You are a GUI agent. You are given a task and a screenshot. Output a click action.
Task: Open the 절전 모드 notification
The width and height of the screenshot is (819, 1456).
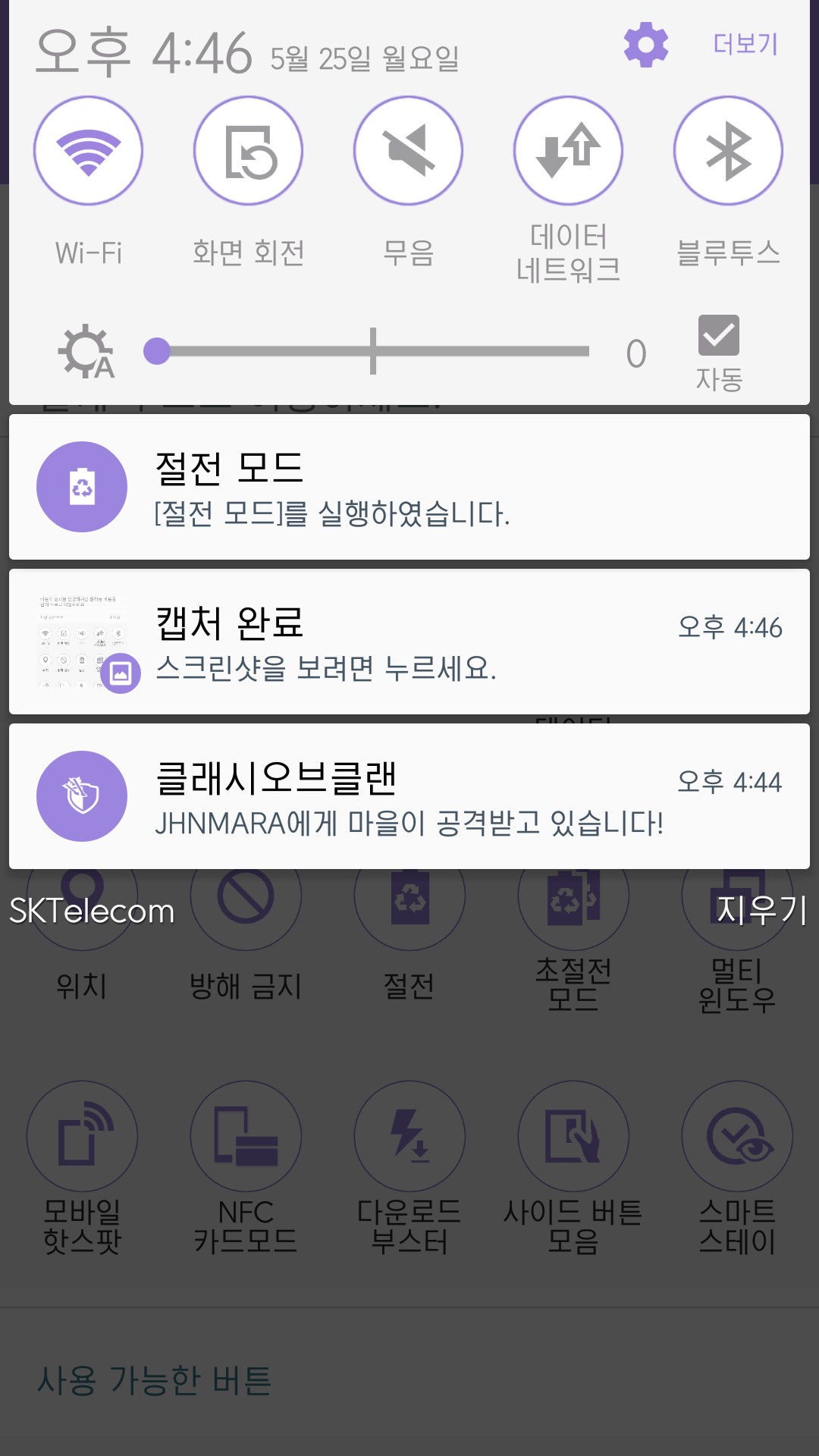[x=409, y=487]
